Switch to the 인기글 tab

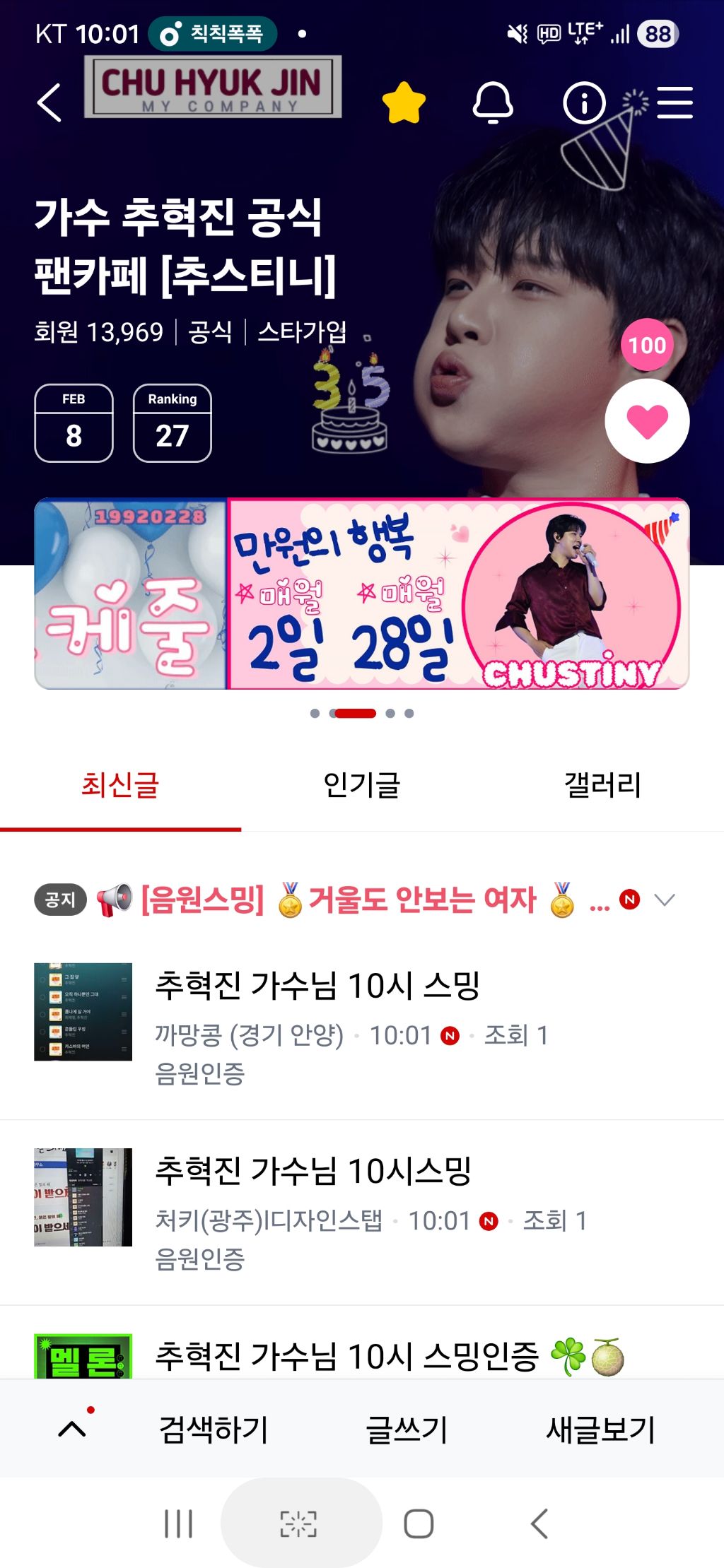click(x=361, y=785)
